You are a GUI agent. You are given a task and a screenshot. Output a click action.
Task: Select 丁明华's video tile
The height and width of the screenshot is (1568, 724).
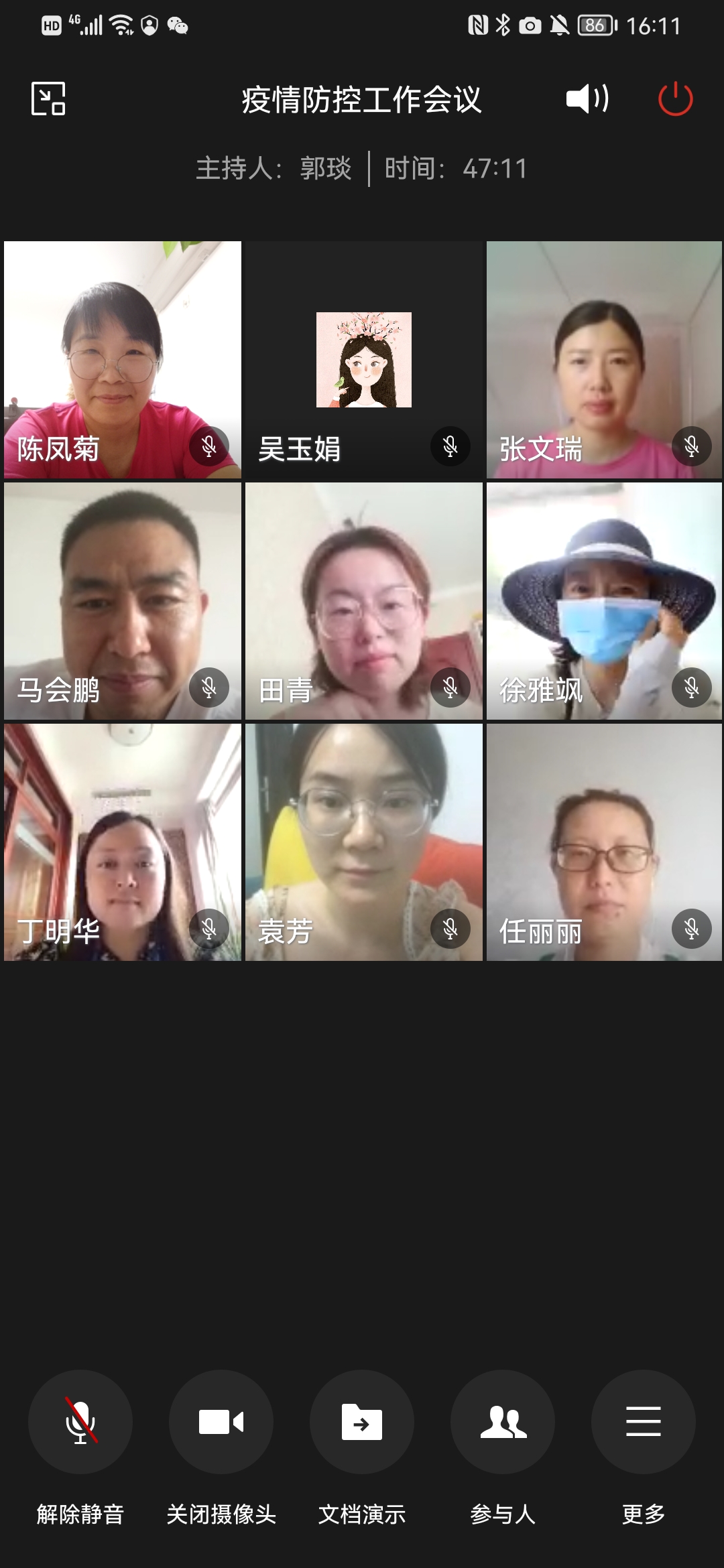pos(123,842)
